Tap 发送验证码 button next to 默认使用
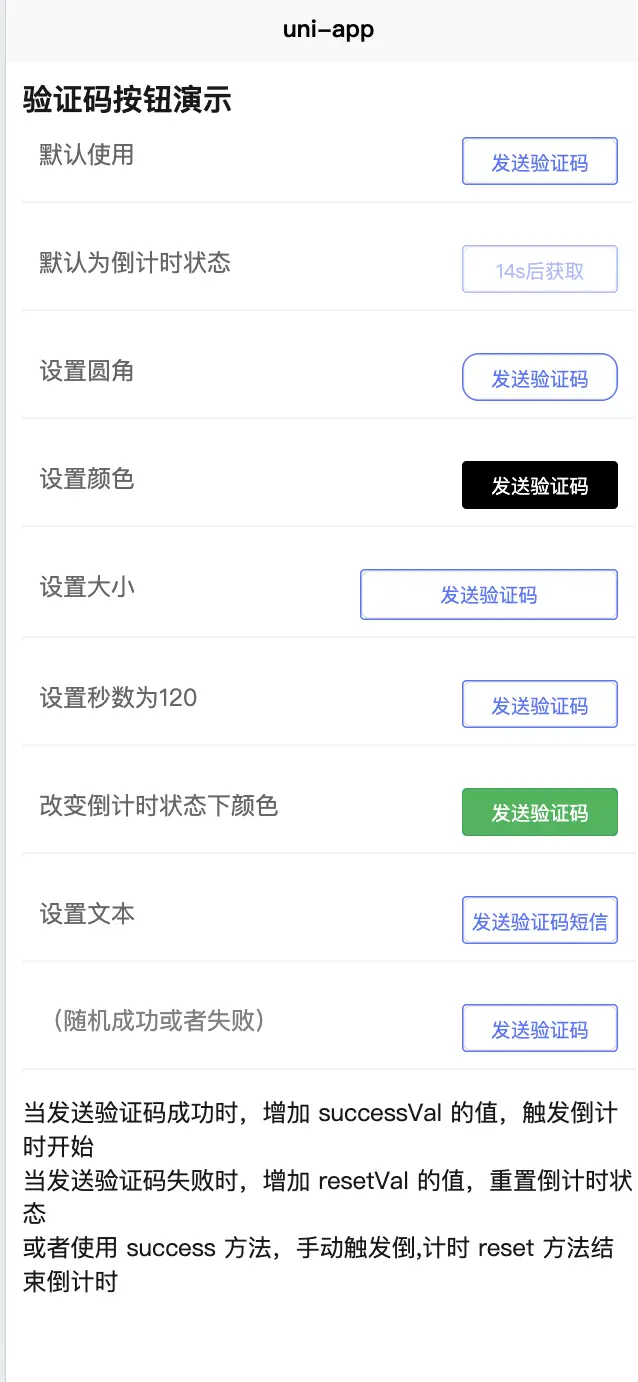 pos(539,162)
